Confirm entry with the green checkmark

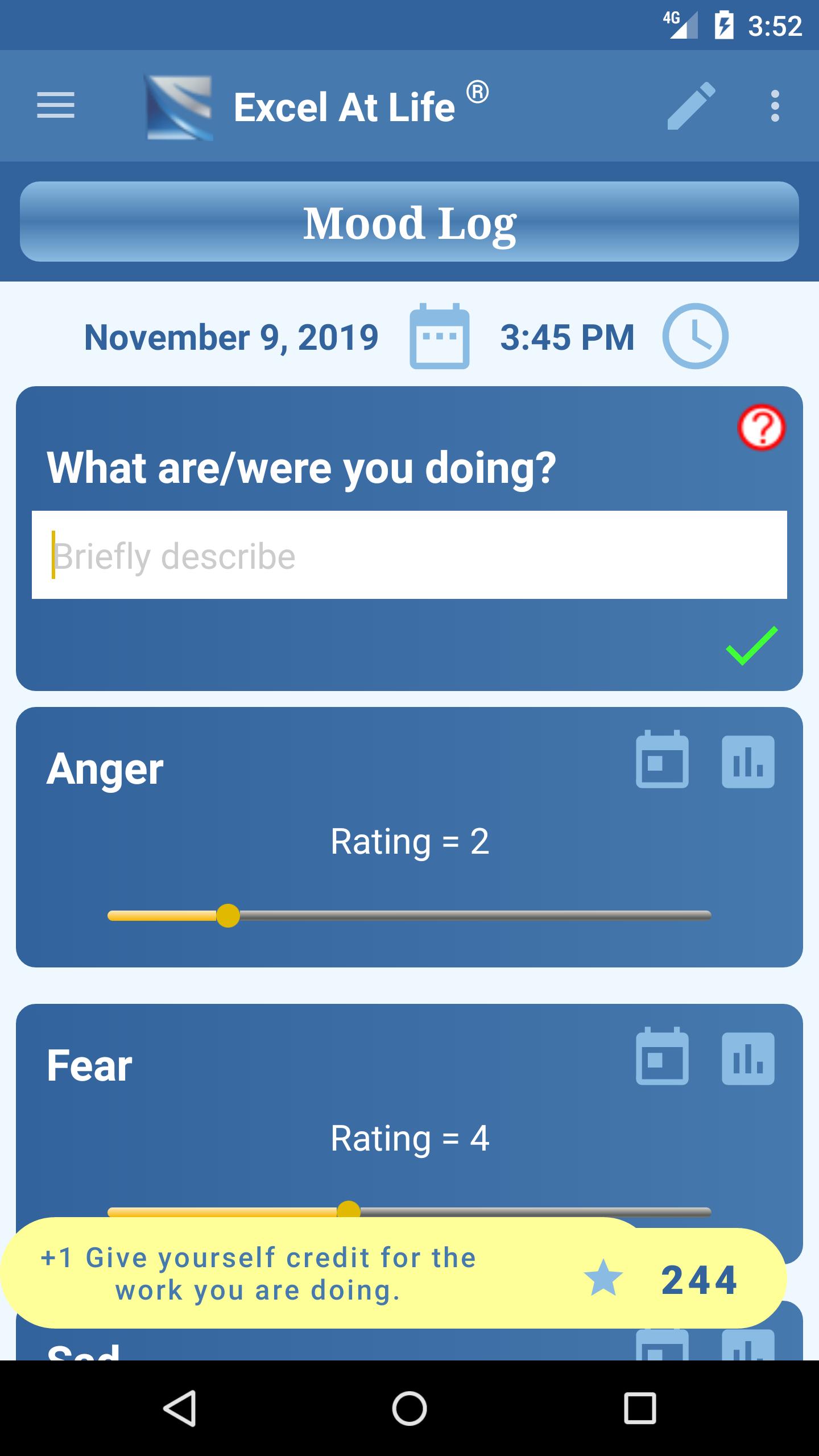click(752, 646)
